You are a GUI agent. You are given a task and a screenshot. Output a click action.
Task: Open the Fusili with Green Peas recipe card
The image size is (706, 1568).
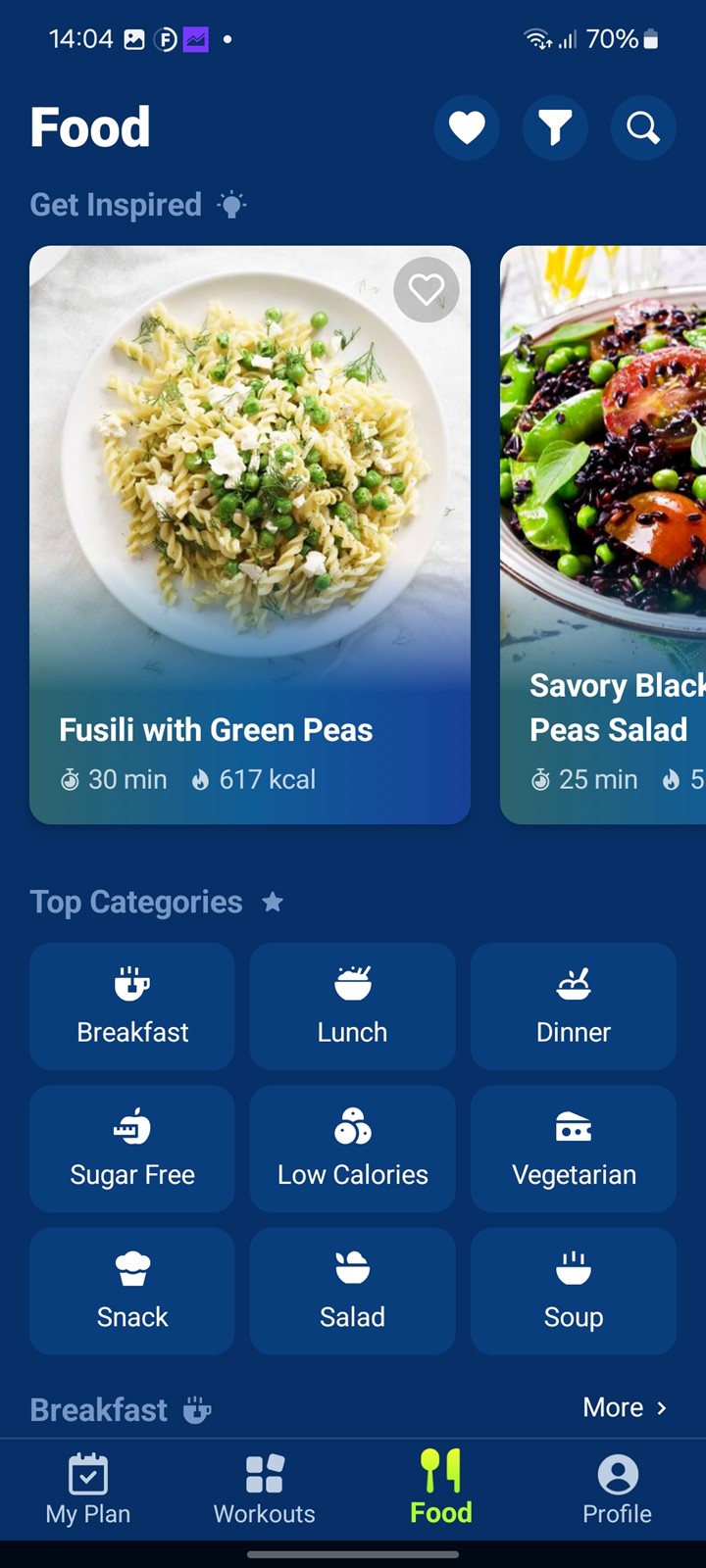(x=250, y=534)
